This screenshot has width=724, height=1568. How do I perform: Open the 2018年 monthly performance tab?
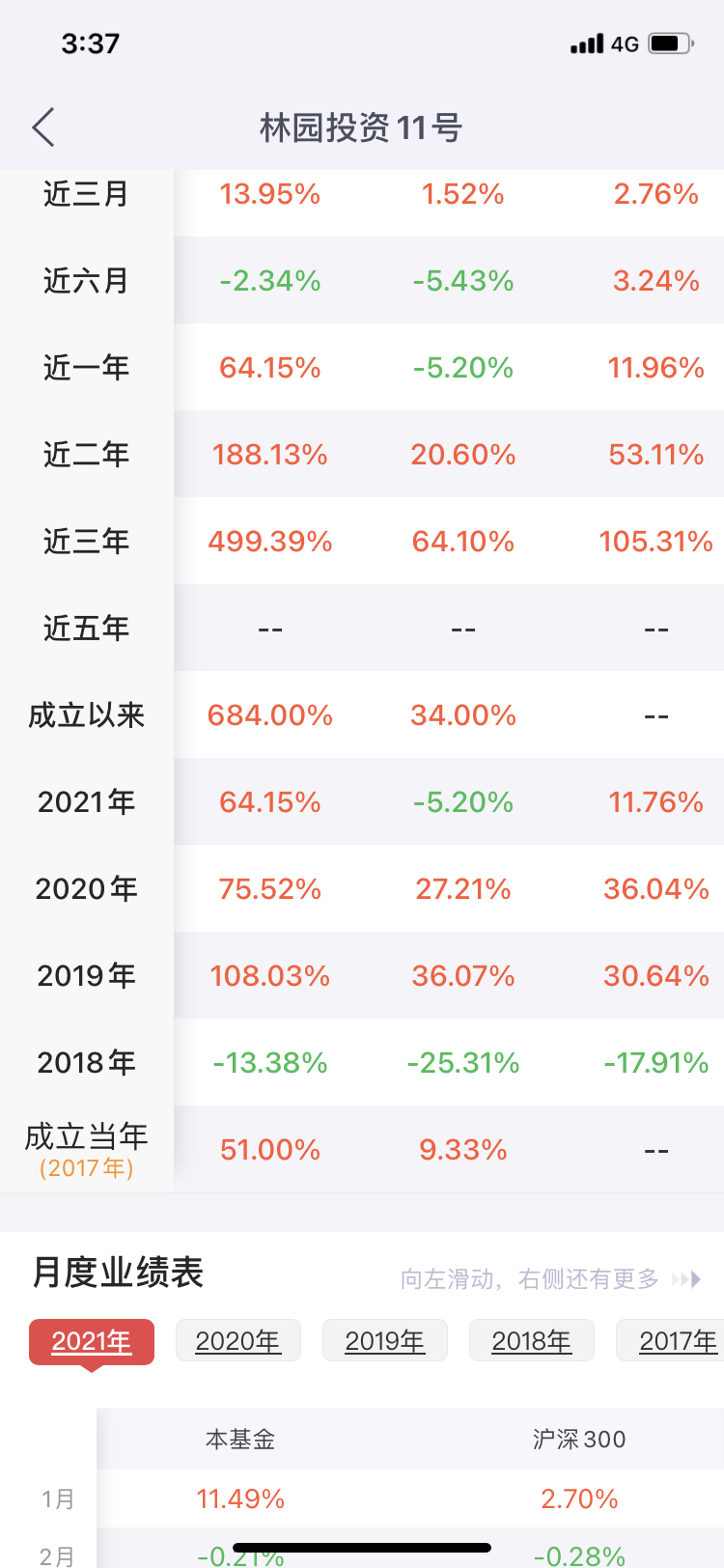(x=532, y=1341)
